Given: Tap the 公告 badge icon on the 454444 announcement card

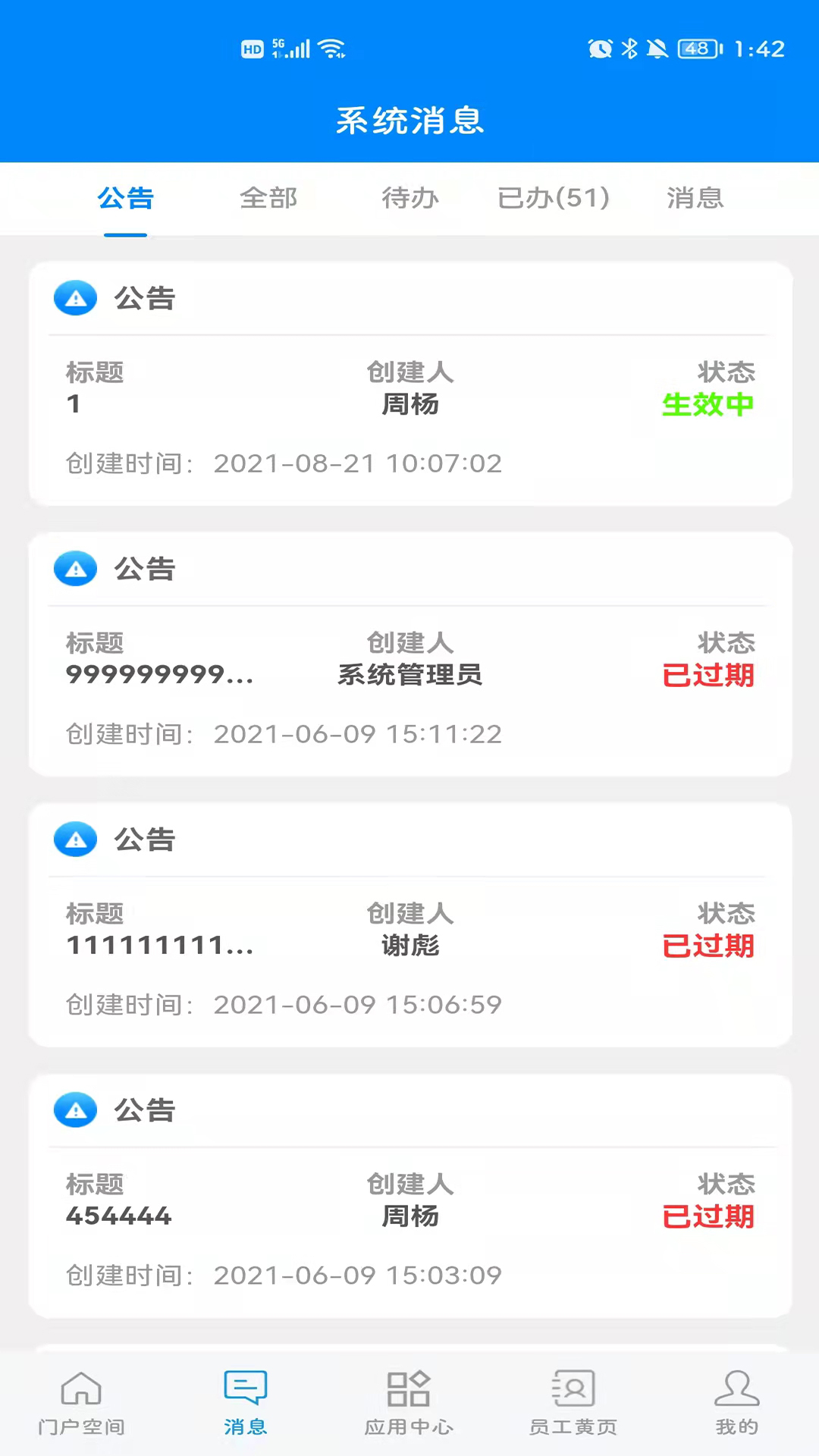Looking at the screenshot, I should (75, 1109).
